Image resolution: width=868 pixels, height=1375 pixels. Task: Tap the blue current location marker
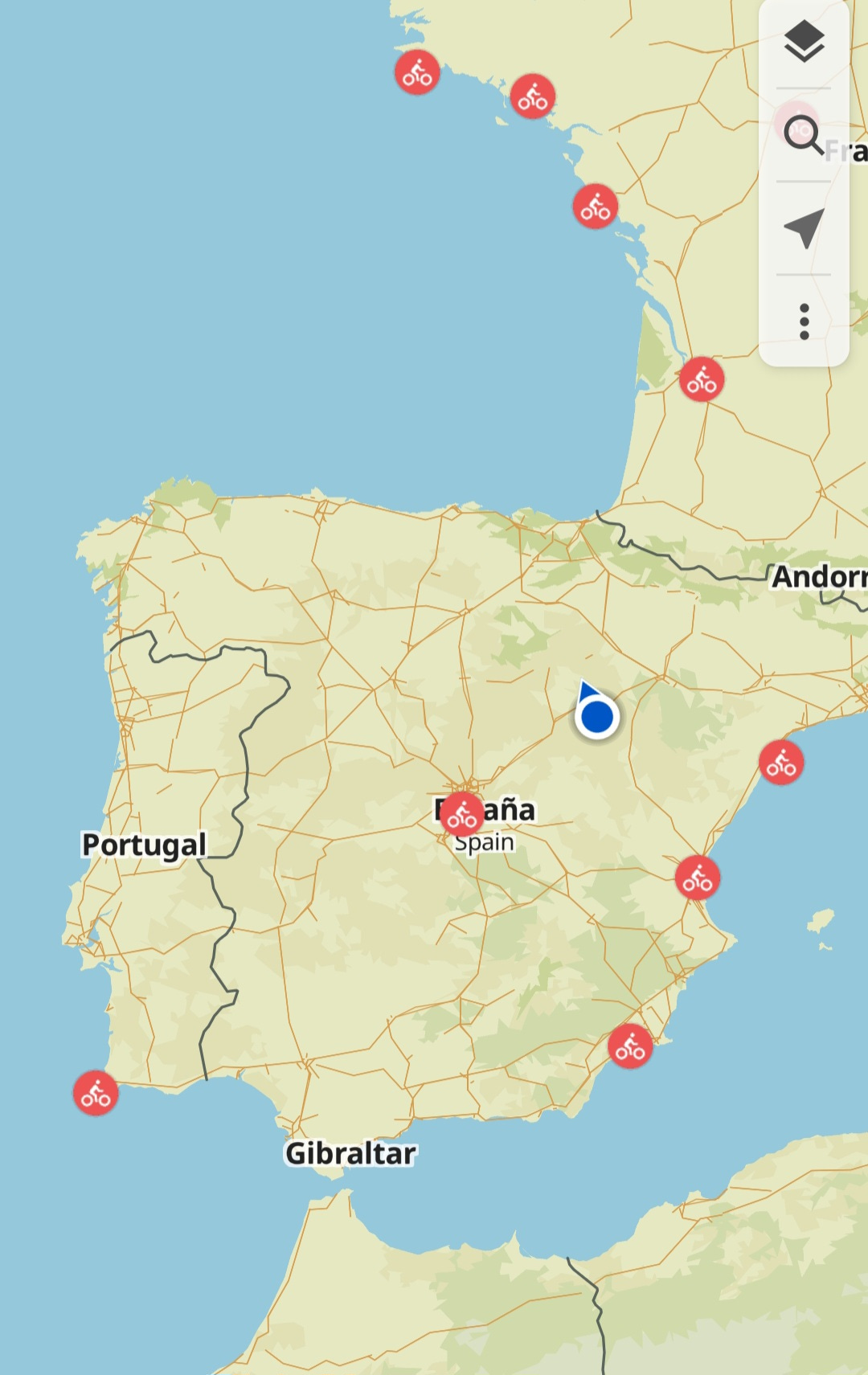click(x=597, y=715)
